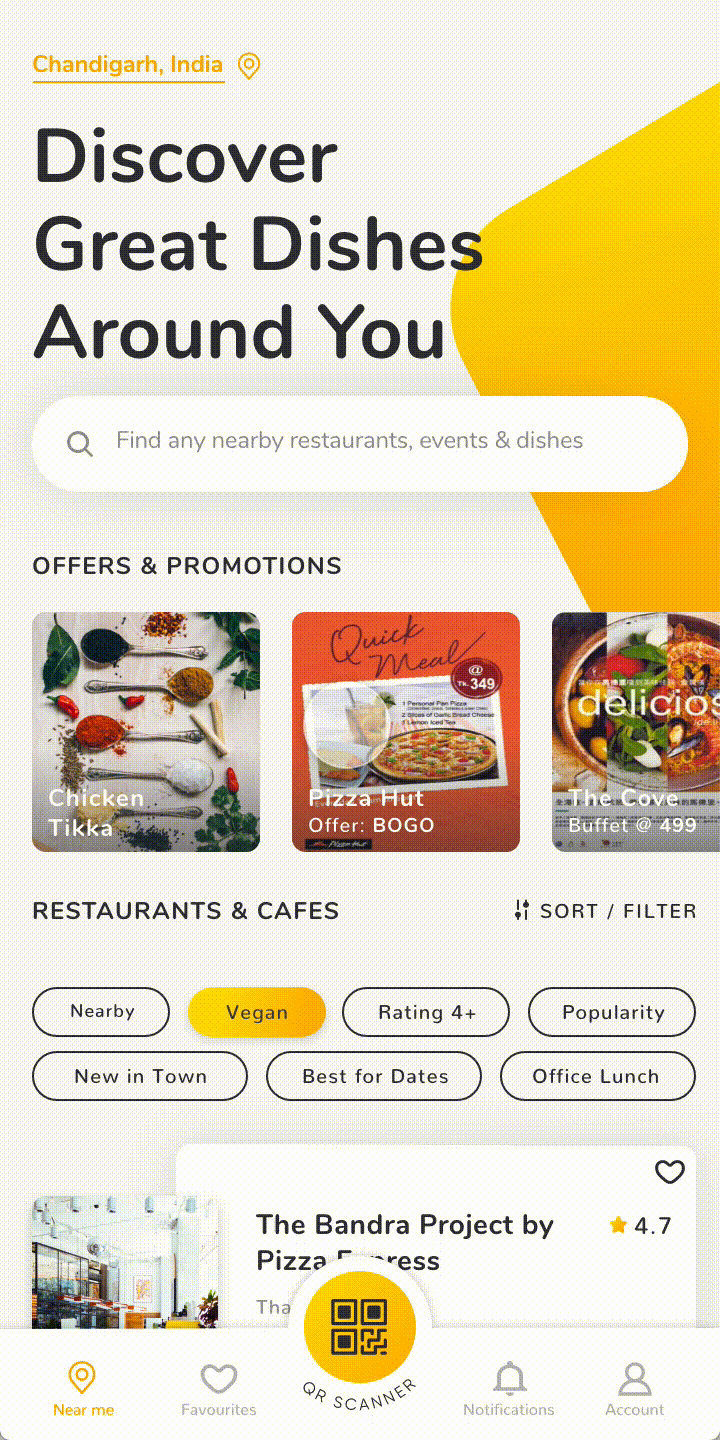Image resolution: width=720 pixels, height=1440 pixels.
Task: Open The Bandra Project by Pizza Express card
Action: (x=436, y=1238)
